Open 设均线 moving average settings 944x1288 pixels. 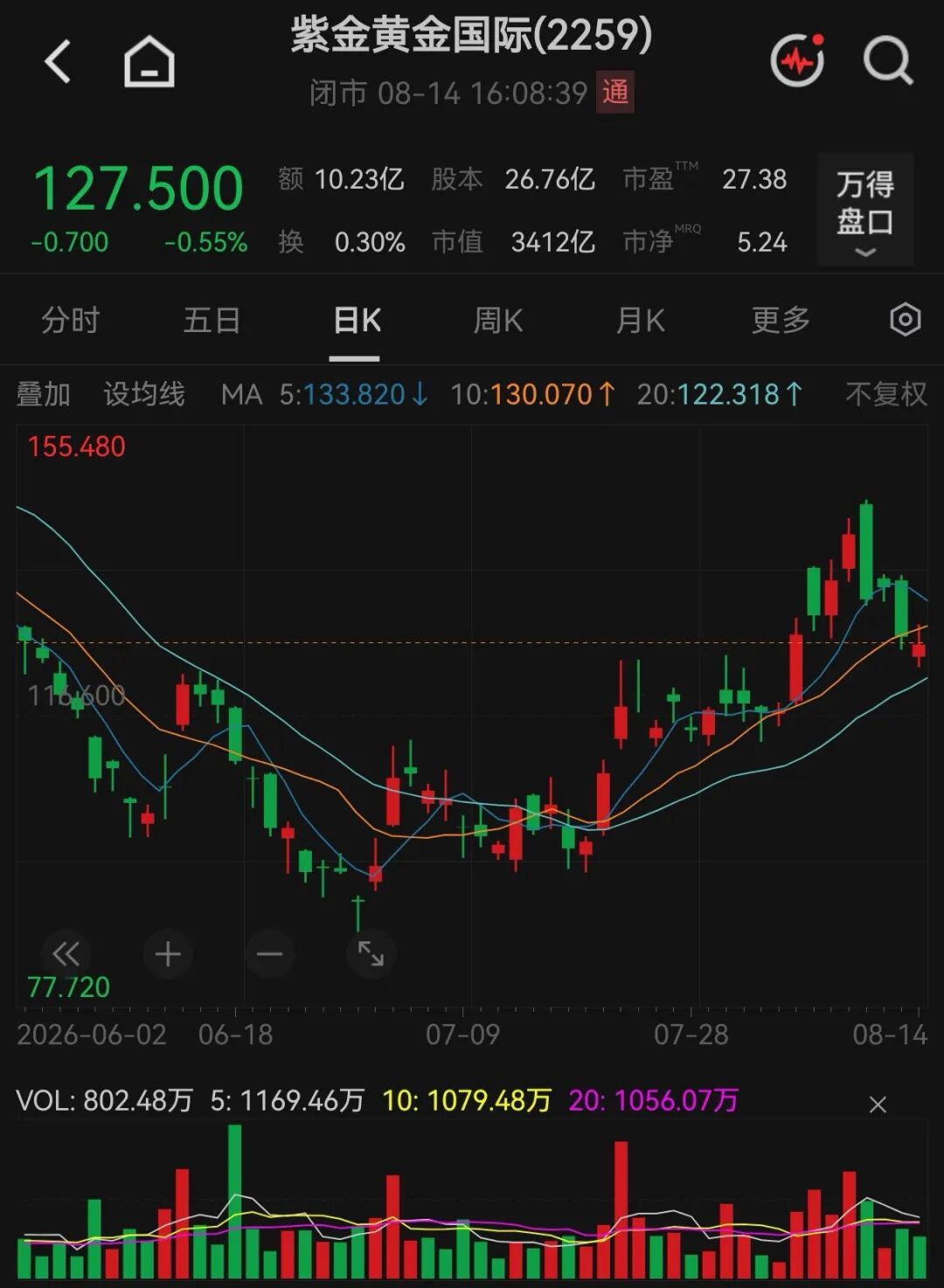[x=144, y=394]
